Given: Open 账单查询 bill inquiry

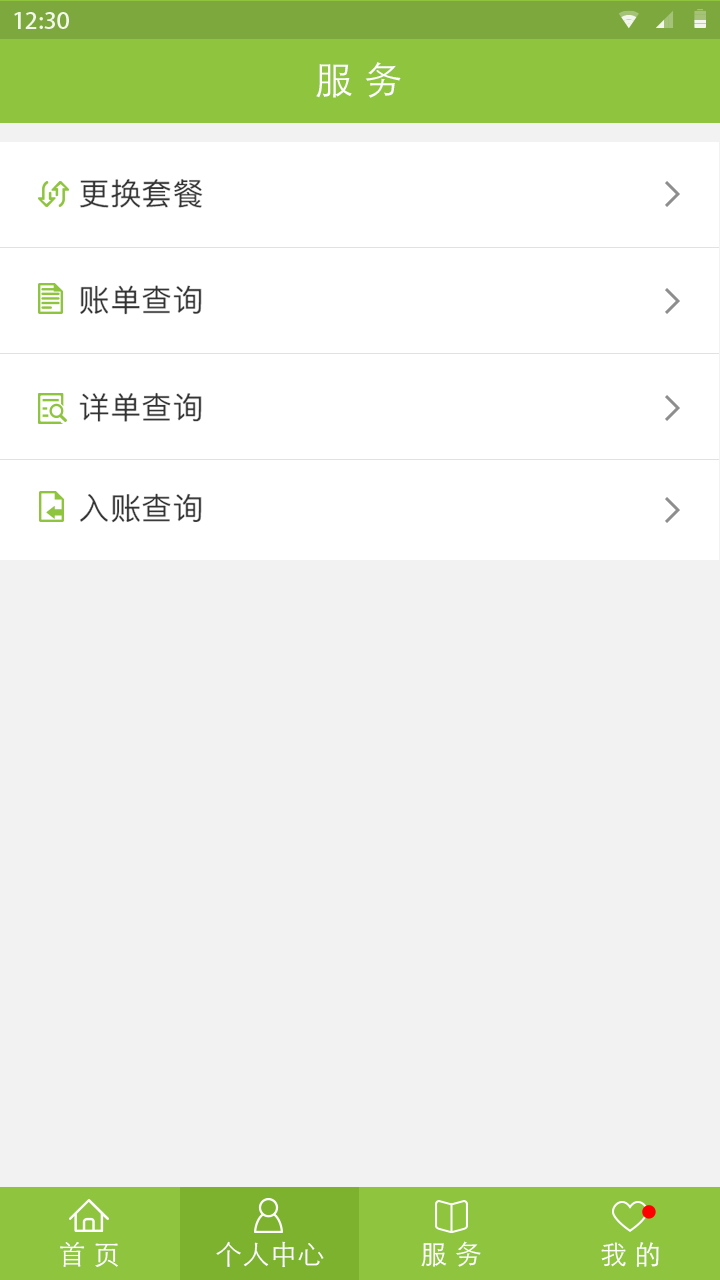Looking at the screenshot, I should tap(359, 300).
